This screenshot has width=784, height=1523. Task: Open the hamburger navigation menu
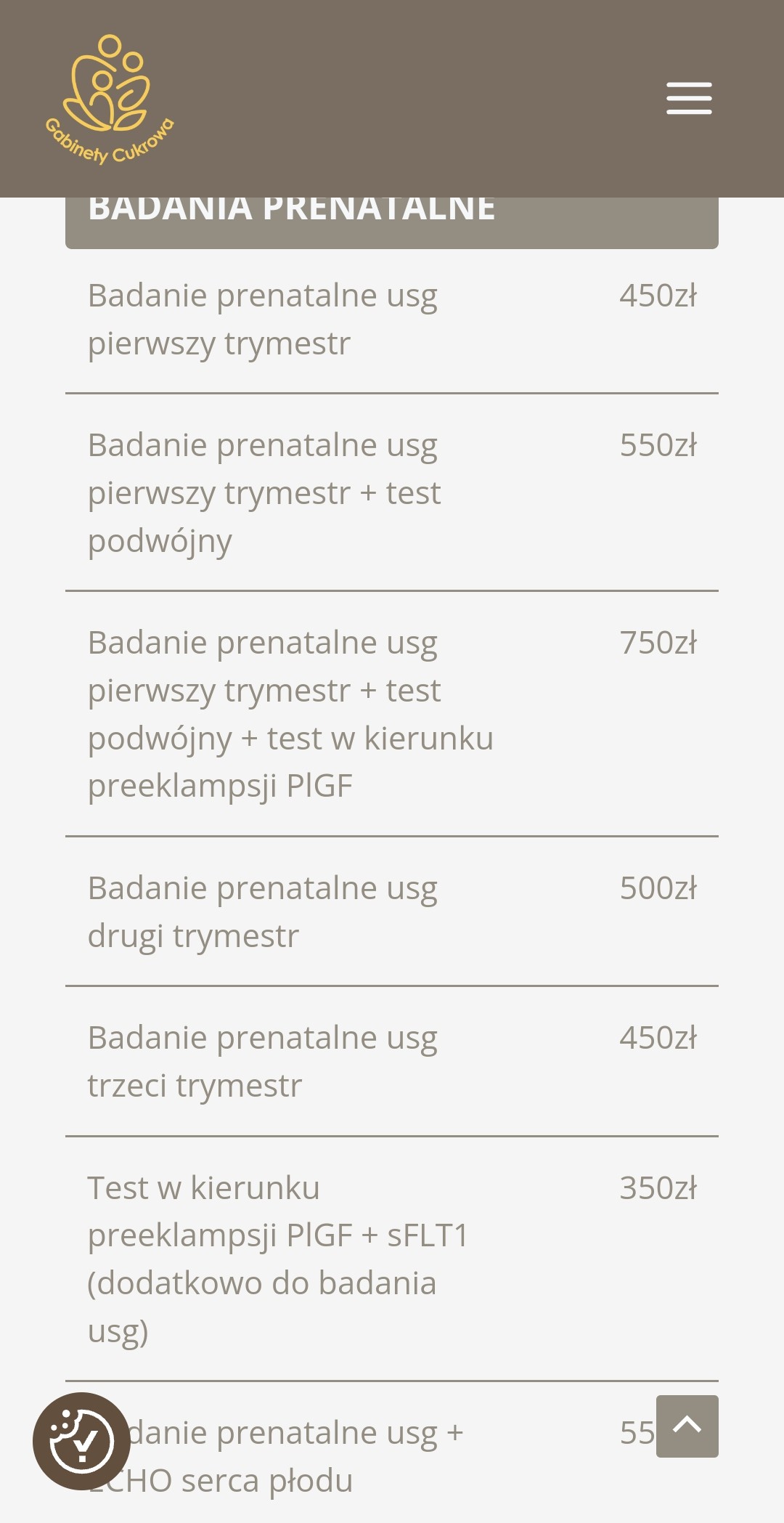[x=689, y=98]
